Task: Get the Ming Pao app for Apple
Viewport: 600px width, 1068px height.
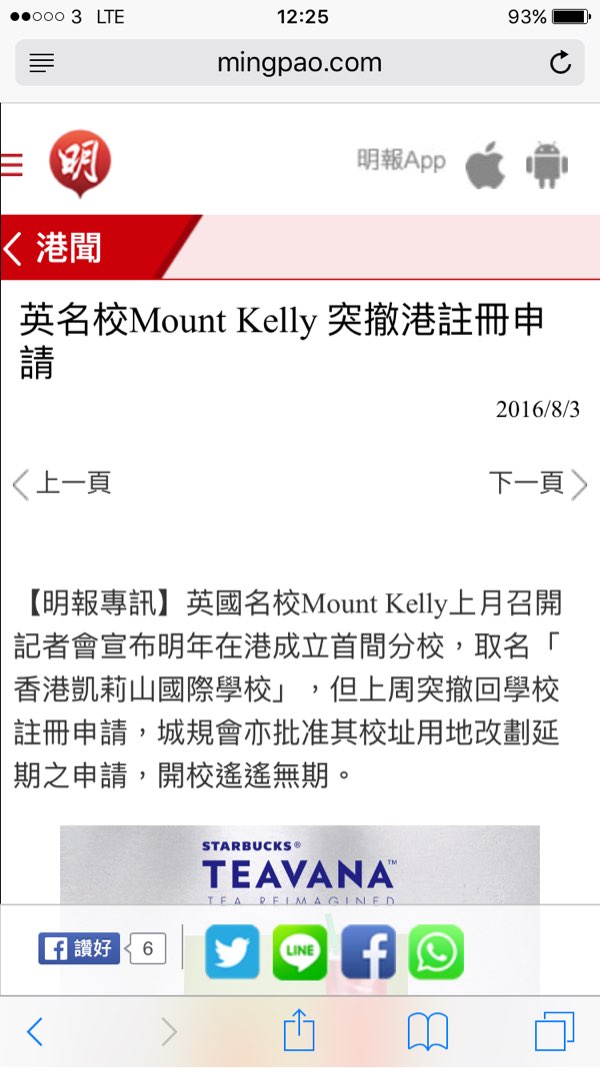Action: pos(485,165)
